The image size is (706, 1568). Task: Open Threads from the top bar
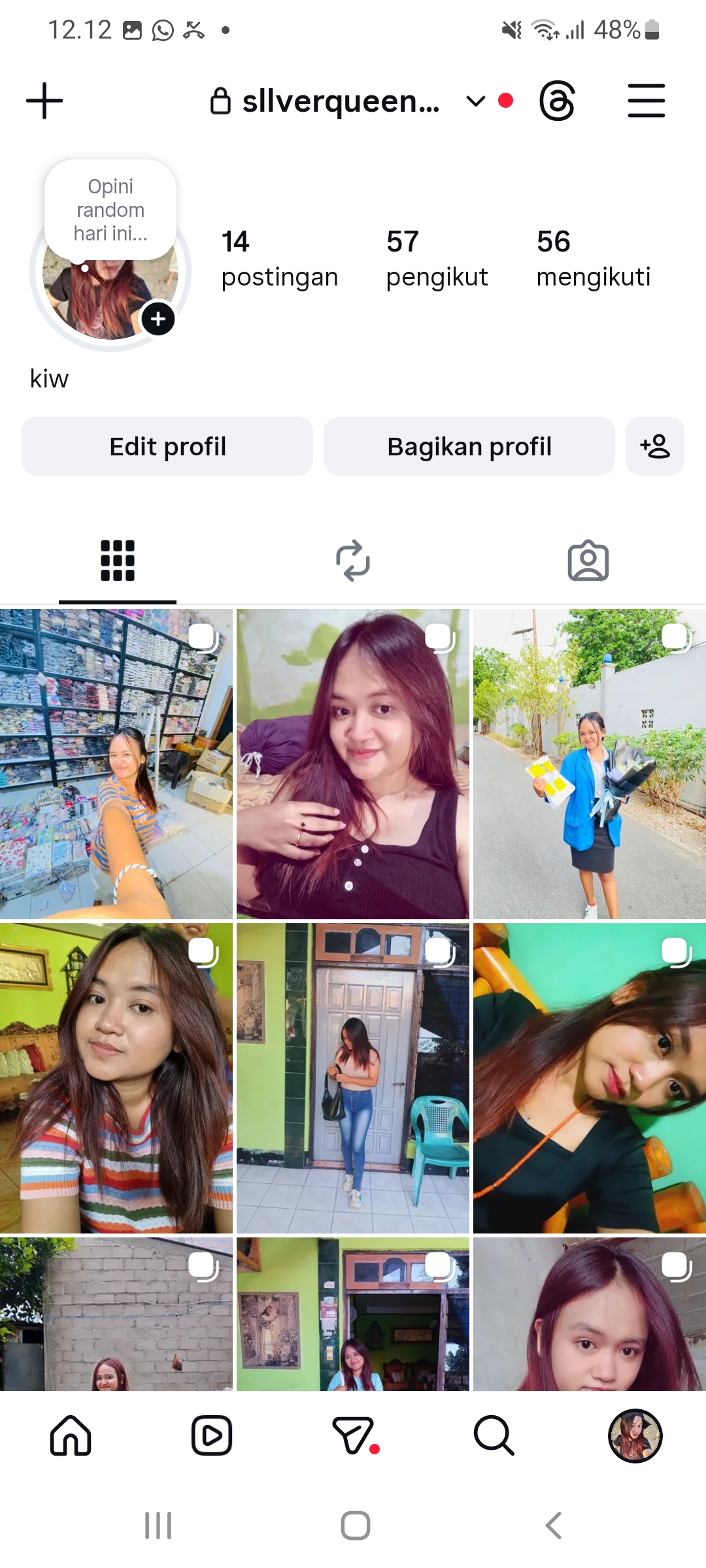pos(557,101)
